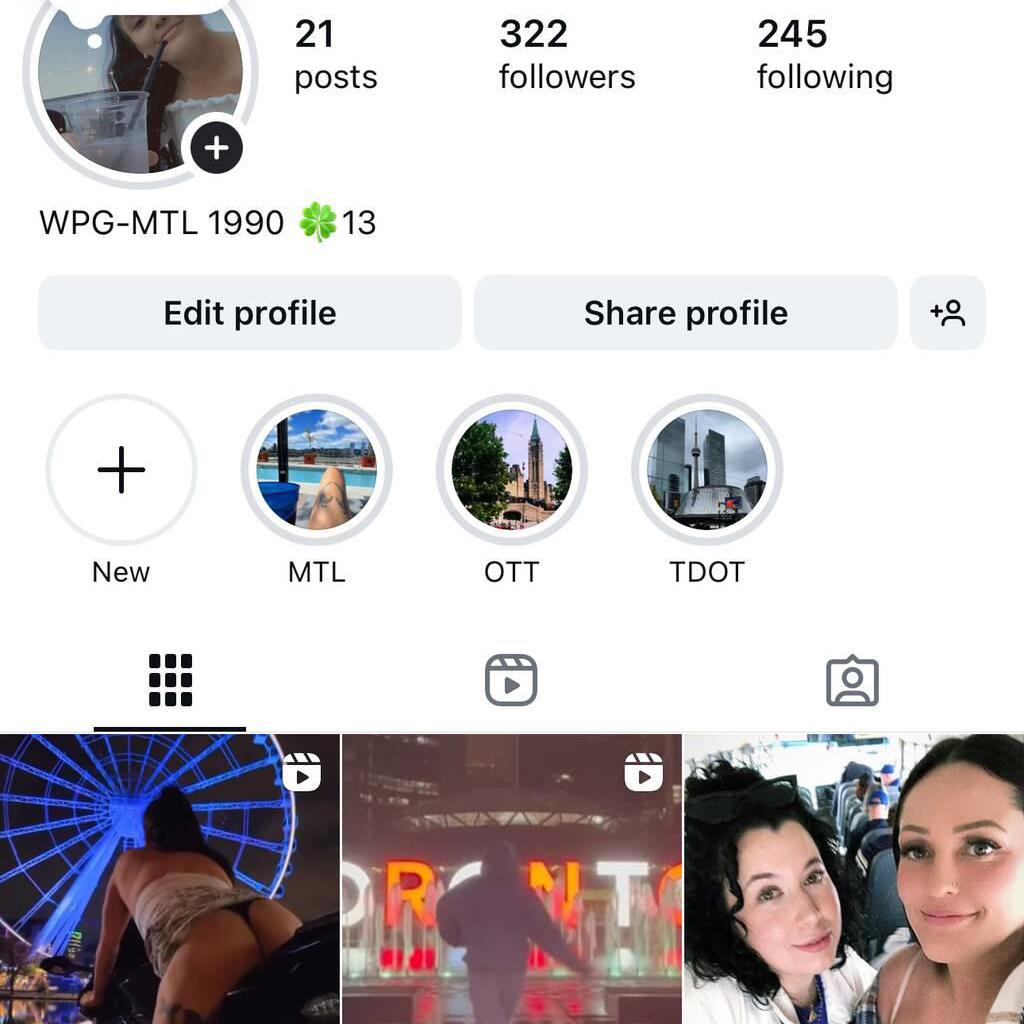Open the Toronto sign reel post
Viewport: 1024px width, 1024px height.
[x=511, y=878]
